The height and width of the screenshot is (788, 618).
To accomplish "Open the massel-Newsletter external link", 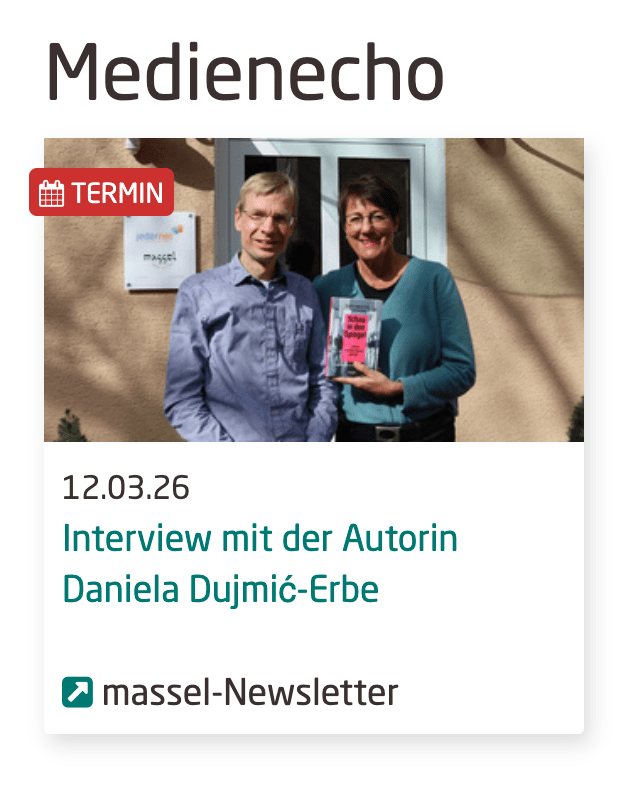I will pyautogui.click(x=231, y=691).
